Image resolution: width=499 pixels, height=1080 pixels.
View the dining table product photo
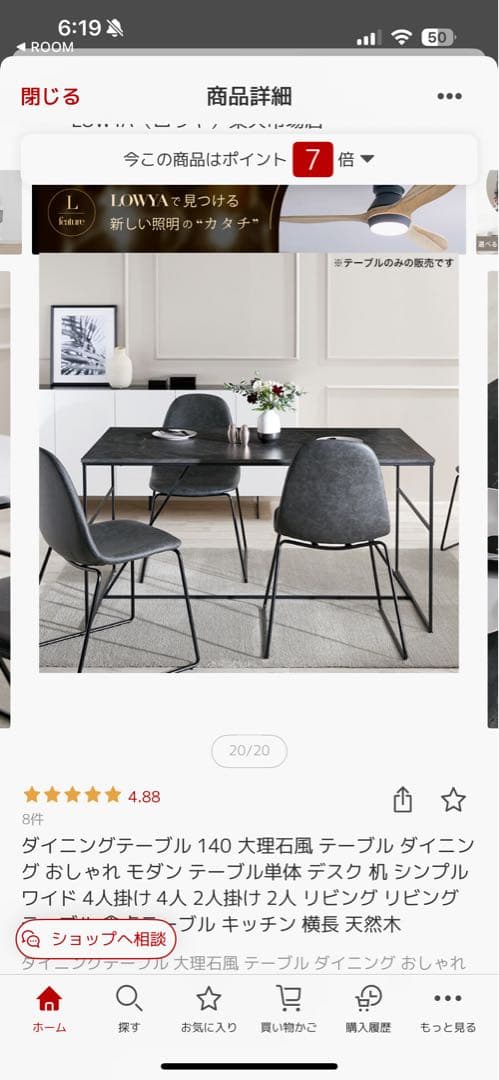[x=249, y=461]
